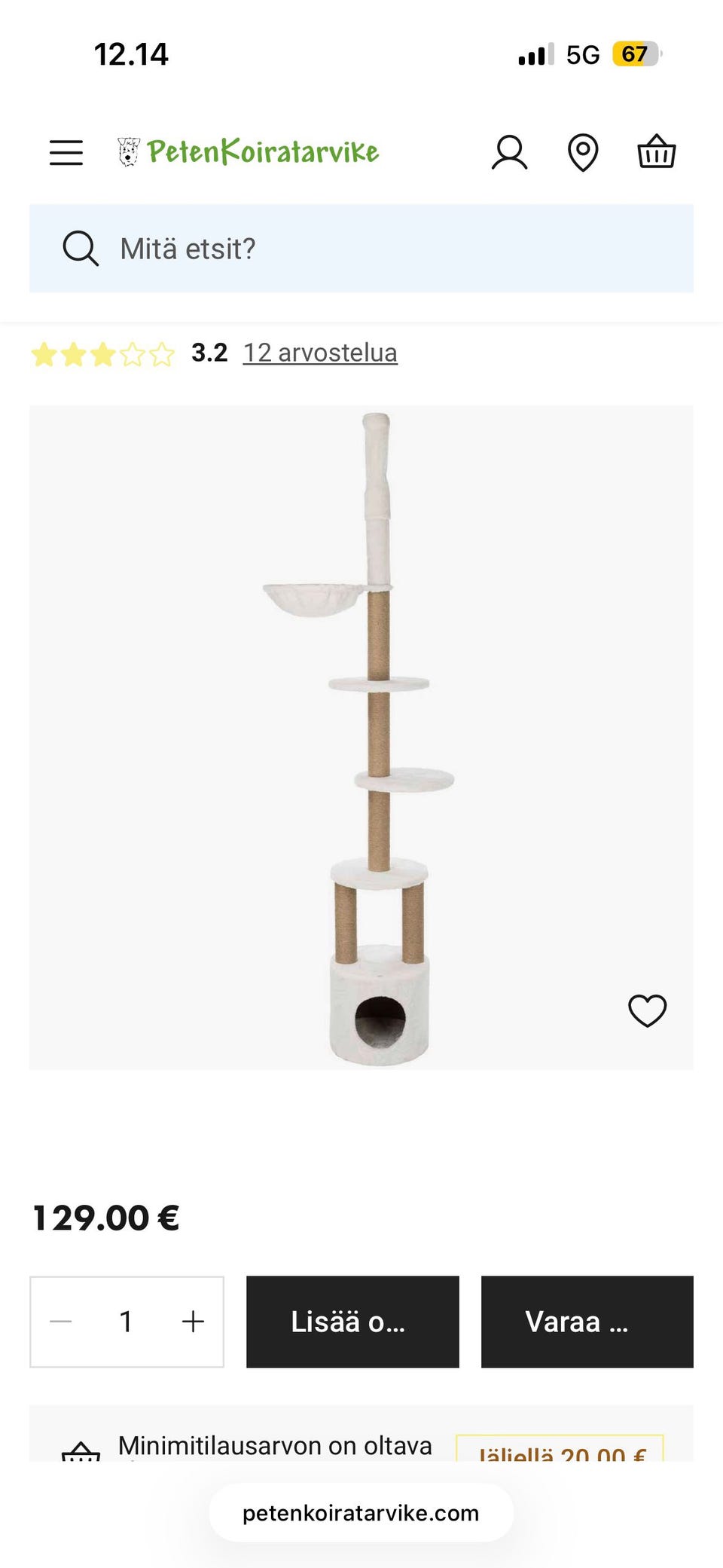Open the hamburger menu
723x1568 pixels.
(66, 152)
